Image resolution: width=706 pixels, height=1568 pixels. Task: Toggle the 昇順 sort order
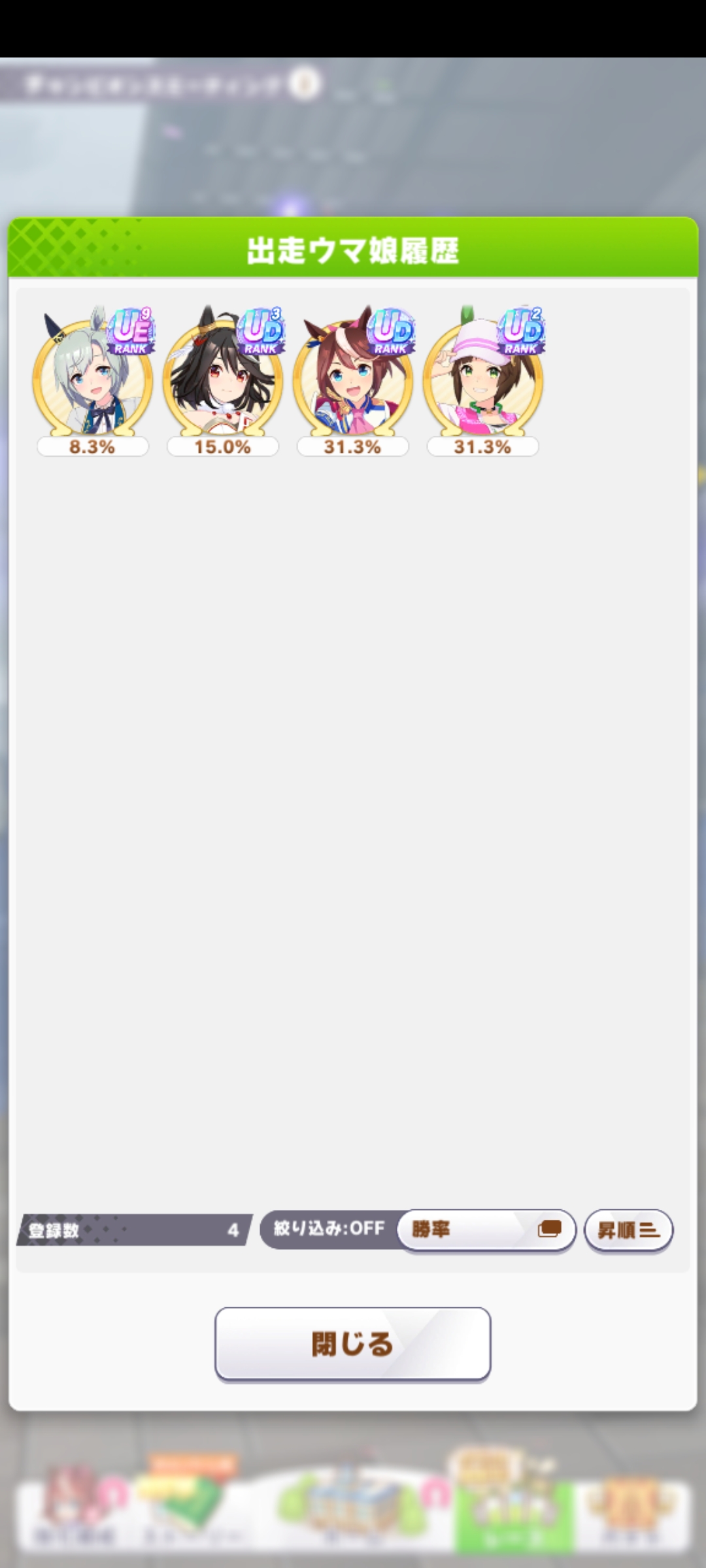628,1230
